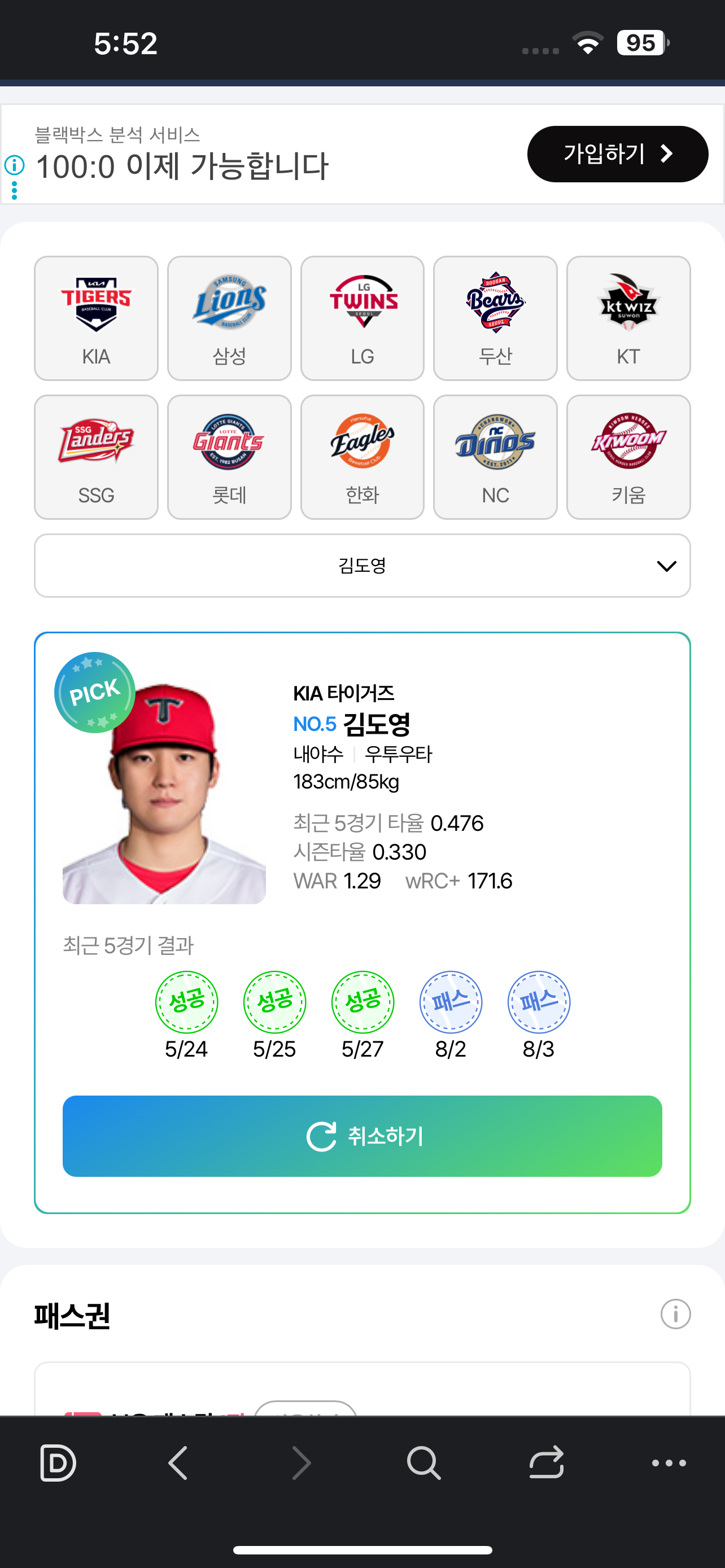The width and height of the screenshot is (725, 1568).
Task: Select the 롯데 Giants team
Action: point(229,457)
